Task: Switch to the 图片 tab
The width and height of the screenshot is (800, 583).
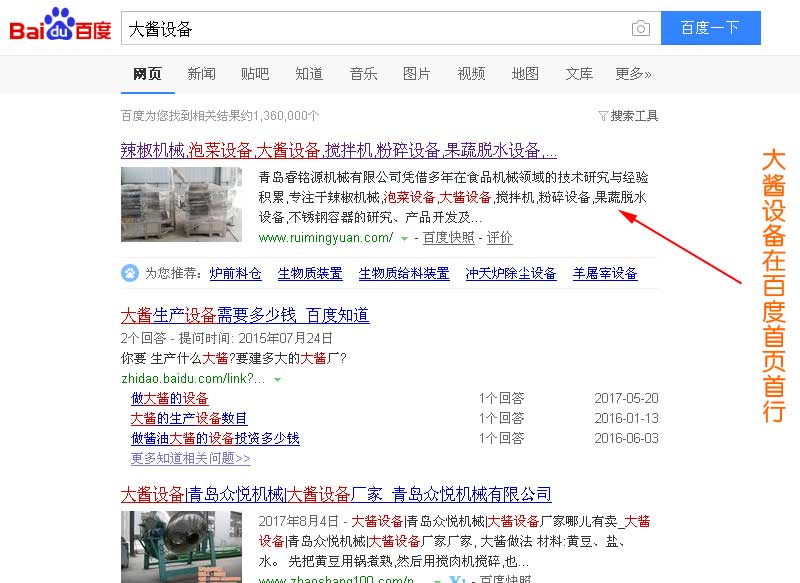Action: (417, 74)
